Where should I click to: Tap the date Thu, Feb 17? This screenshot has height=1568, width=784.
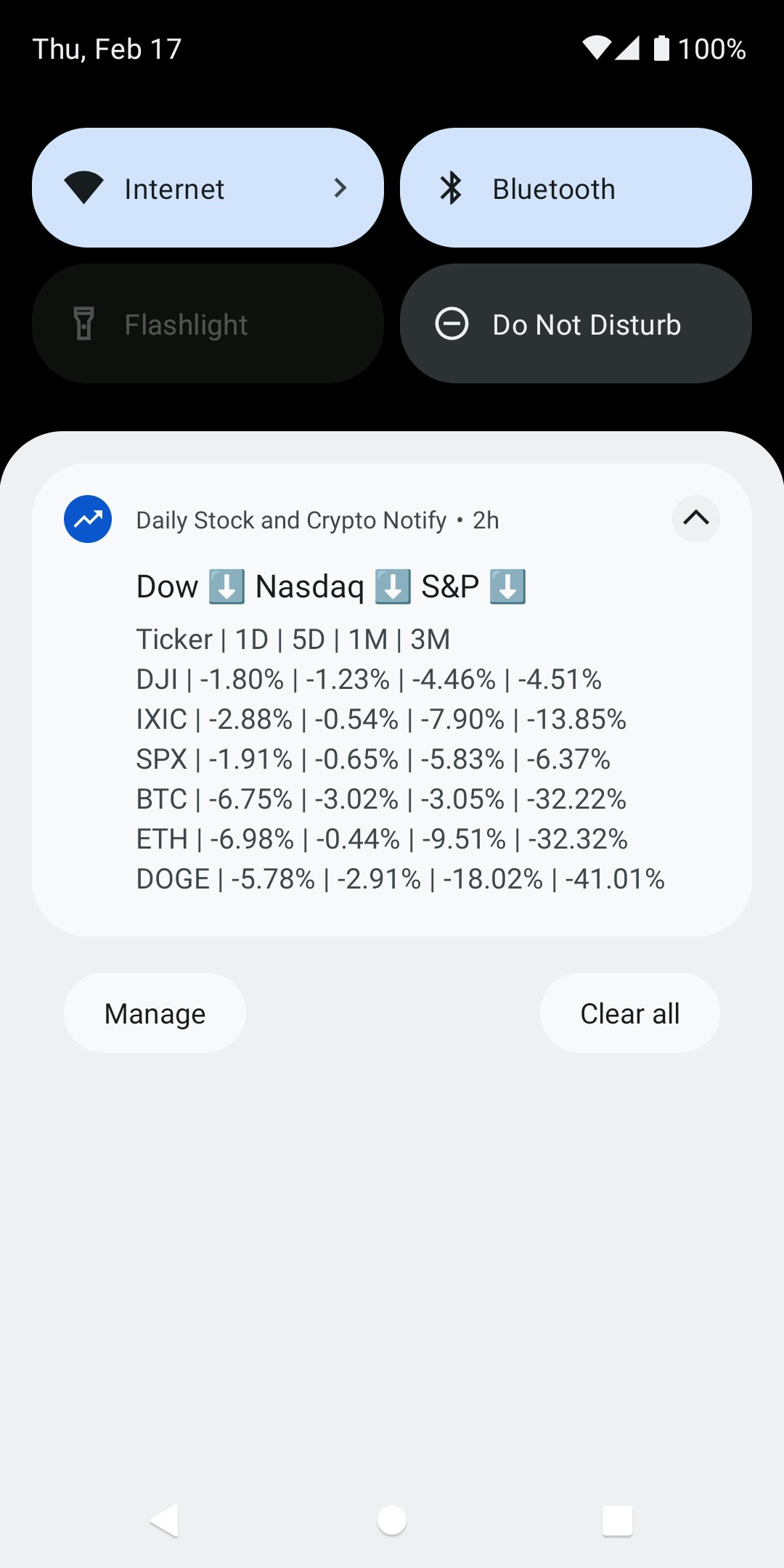click(x=107, y=48)
